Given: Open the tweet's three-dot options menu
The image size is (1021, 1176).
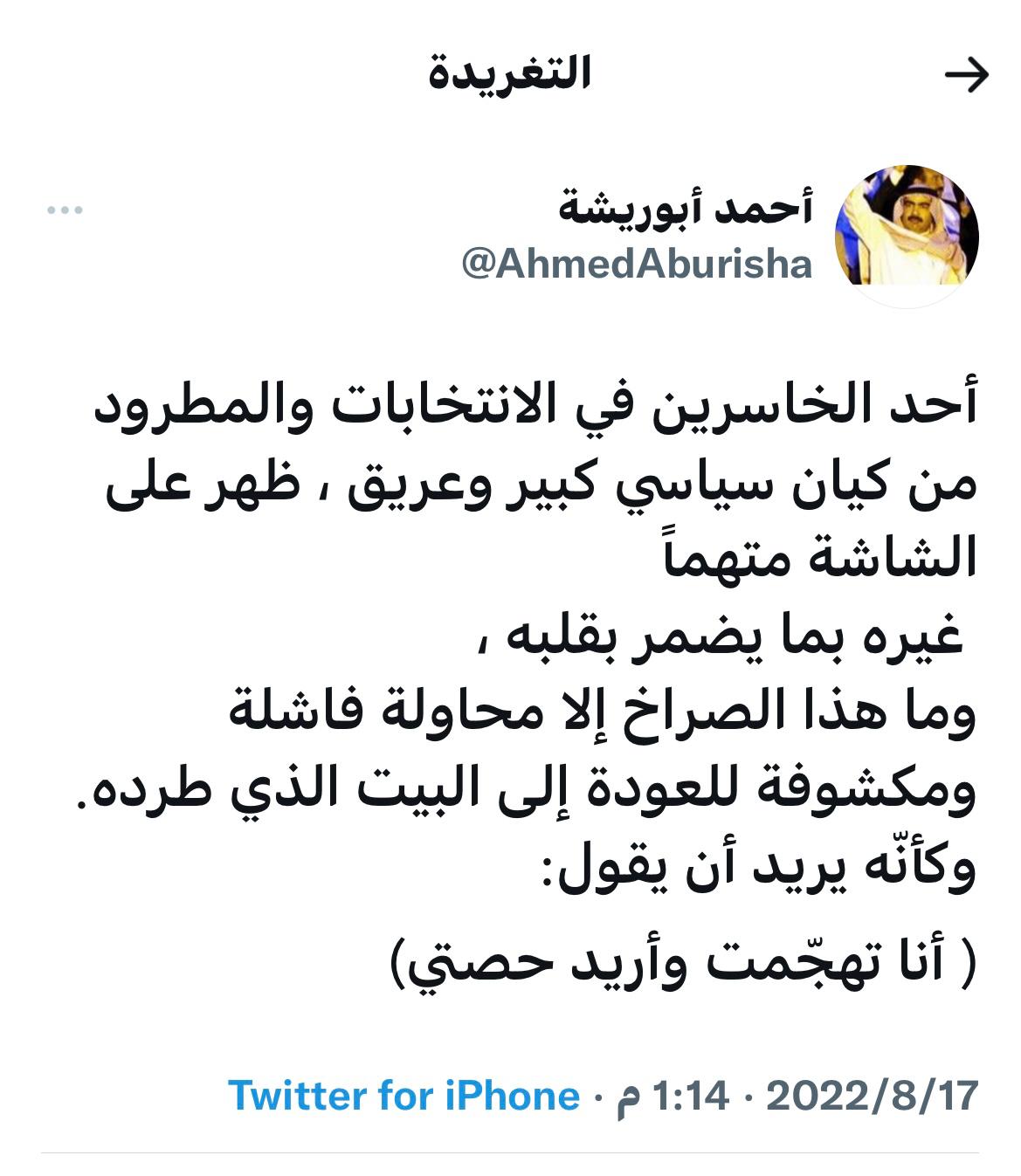Looking at the screenshot, I should coord(65,210).
